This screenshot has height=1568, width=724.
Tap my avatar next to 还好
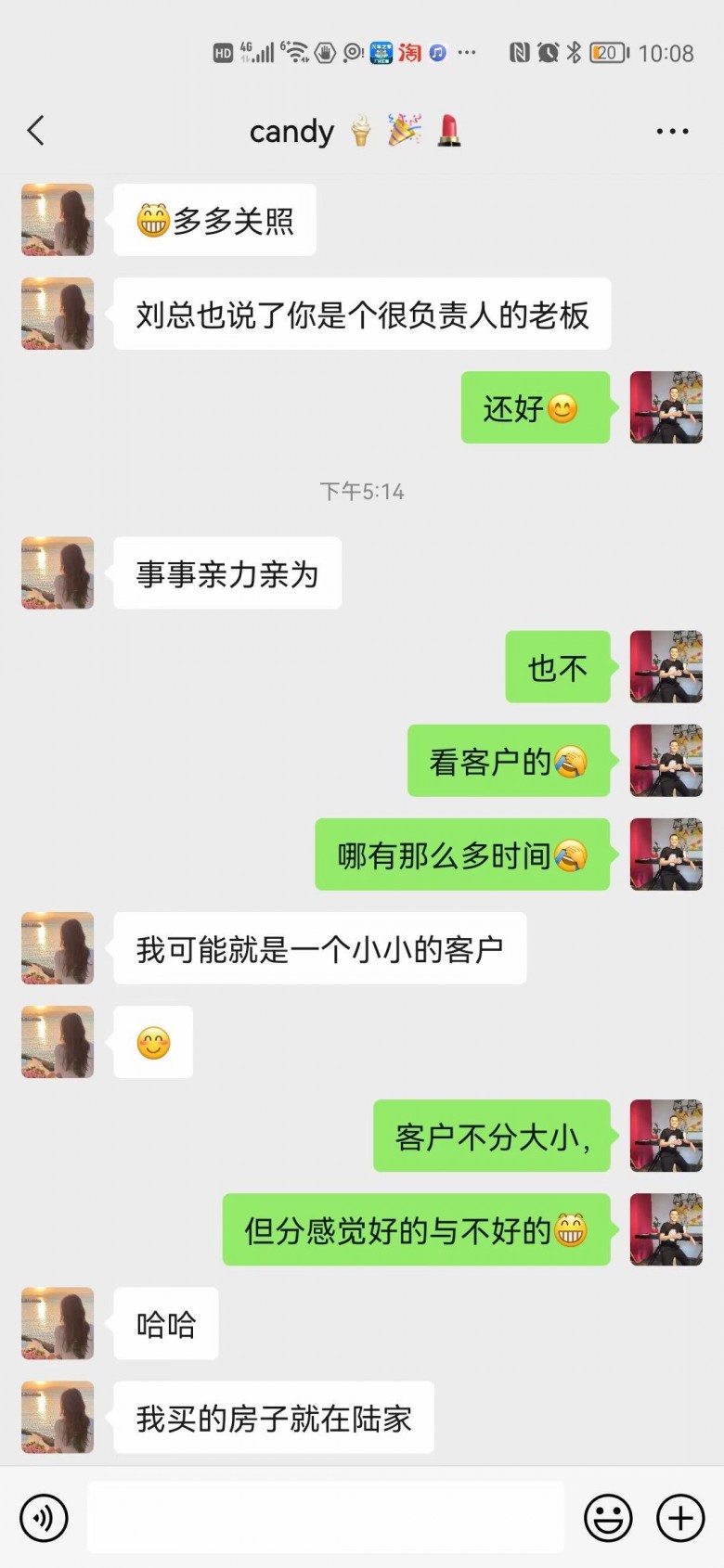pos(666,407)
